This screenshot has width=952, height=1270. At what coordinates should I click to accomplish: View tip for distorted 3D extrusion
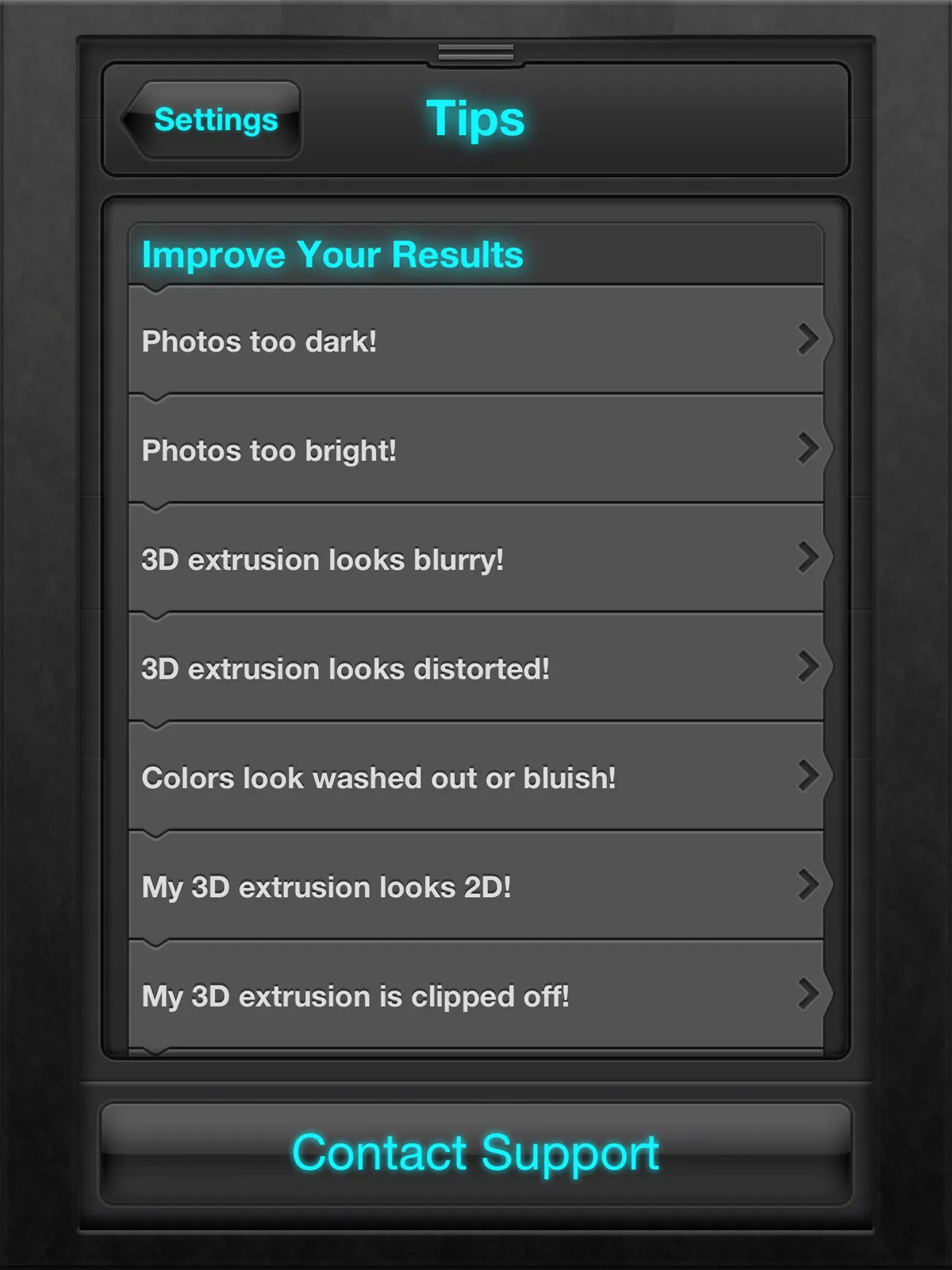[x=476, y=668]
